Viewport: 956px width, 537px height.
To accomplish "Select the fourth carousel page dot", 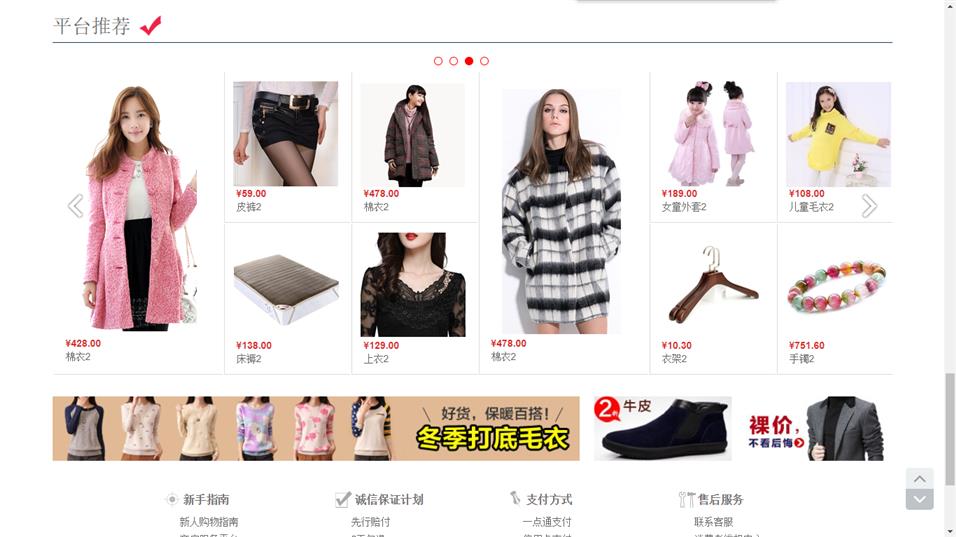I will 485,61.
